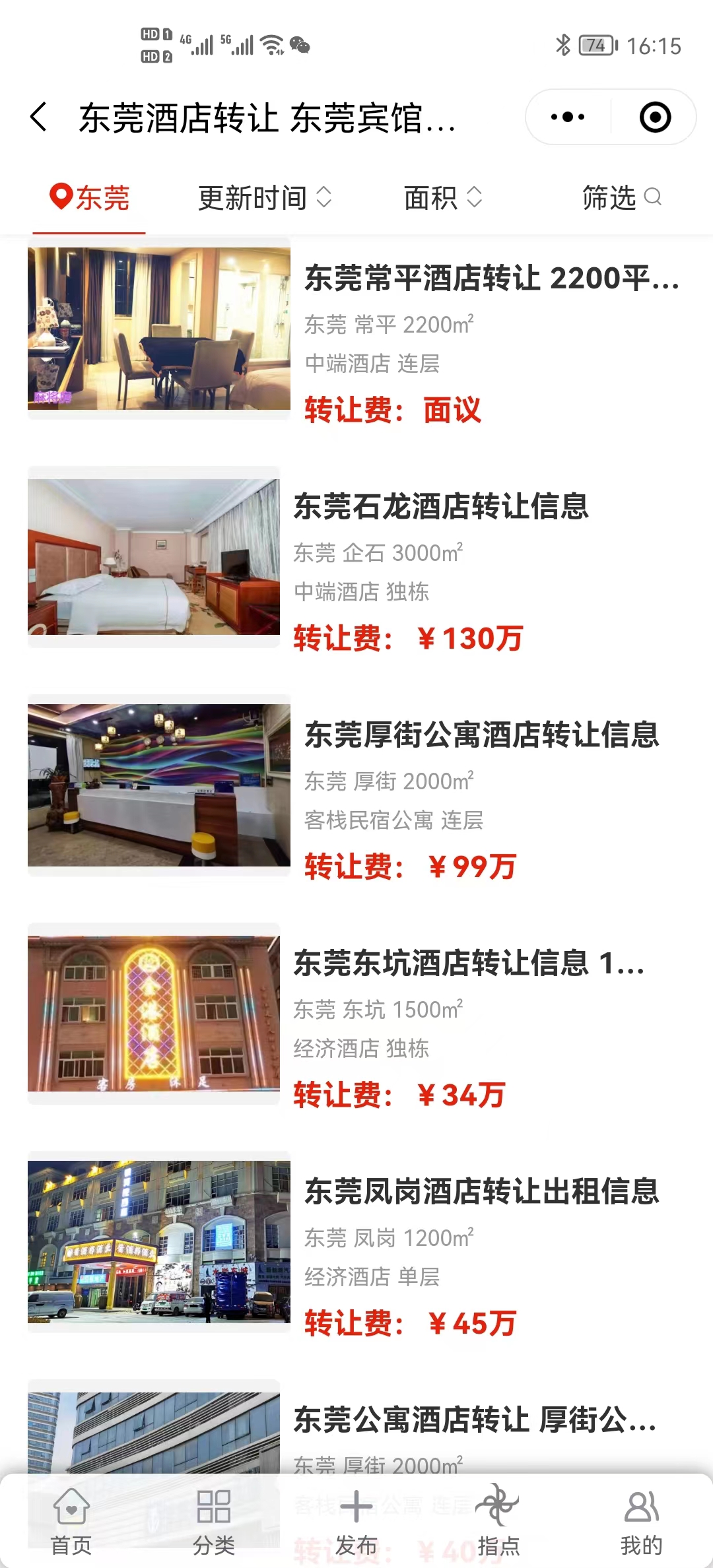
Task: Open the 筛选 filter search
Action: pyautogui.click(x=621, y=198)
